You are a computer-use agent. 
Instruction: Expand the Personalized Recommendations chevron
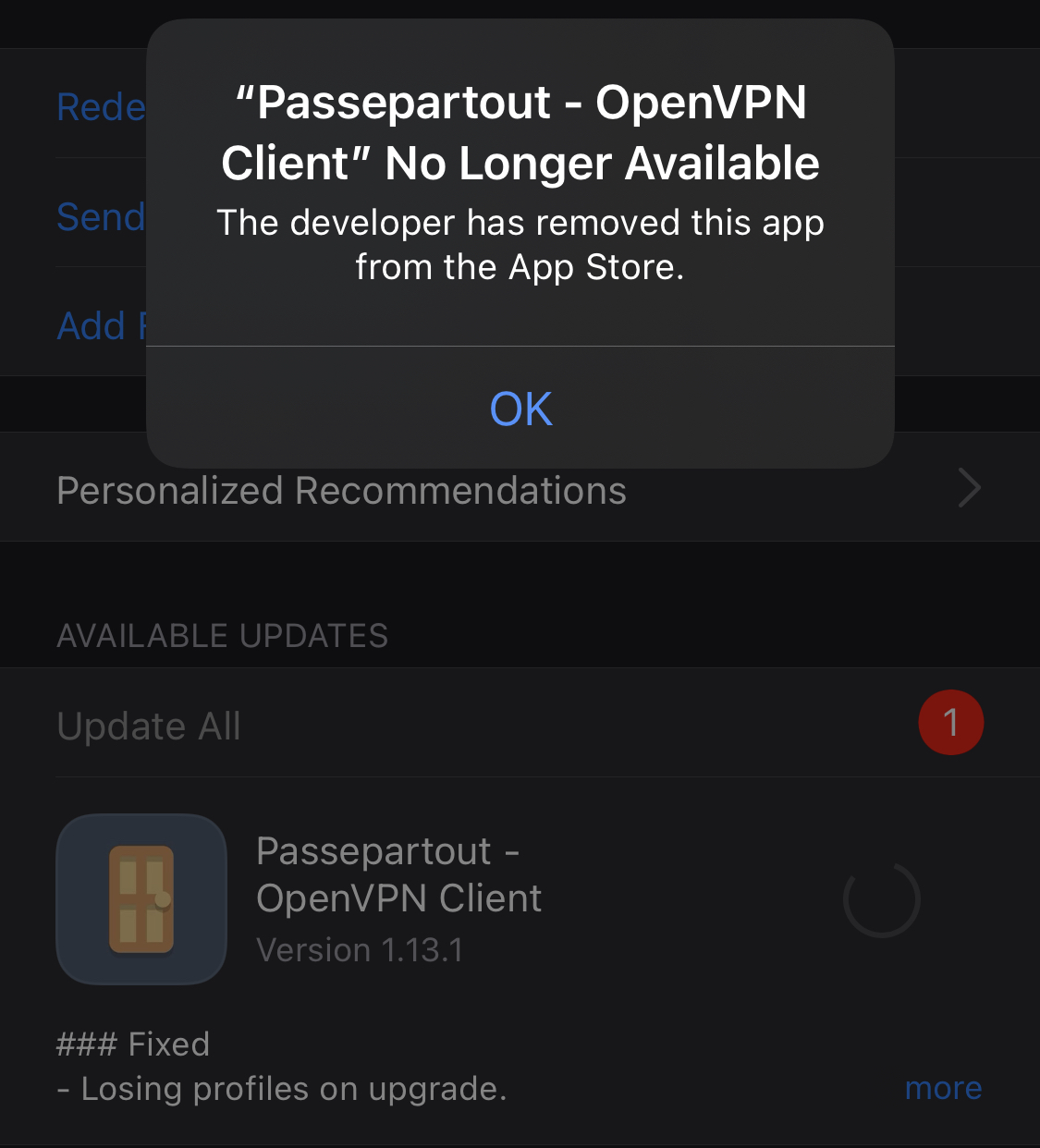coord(968,488)
